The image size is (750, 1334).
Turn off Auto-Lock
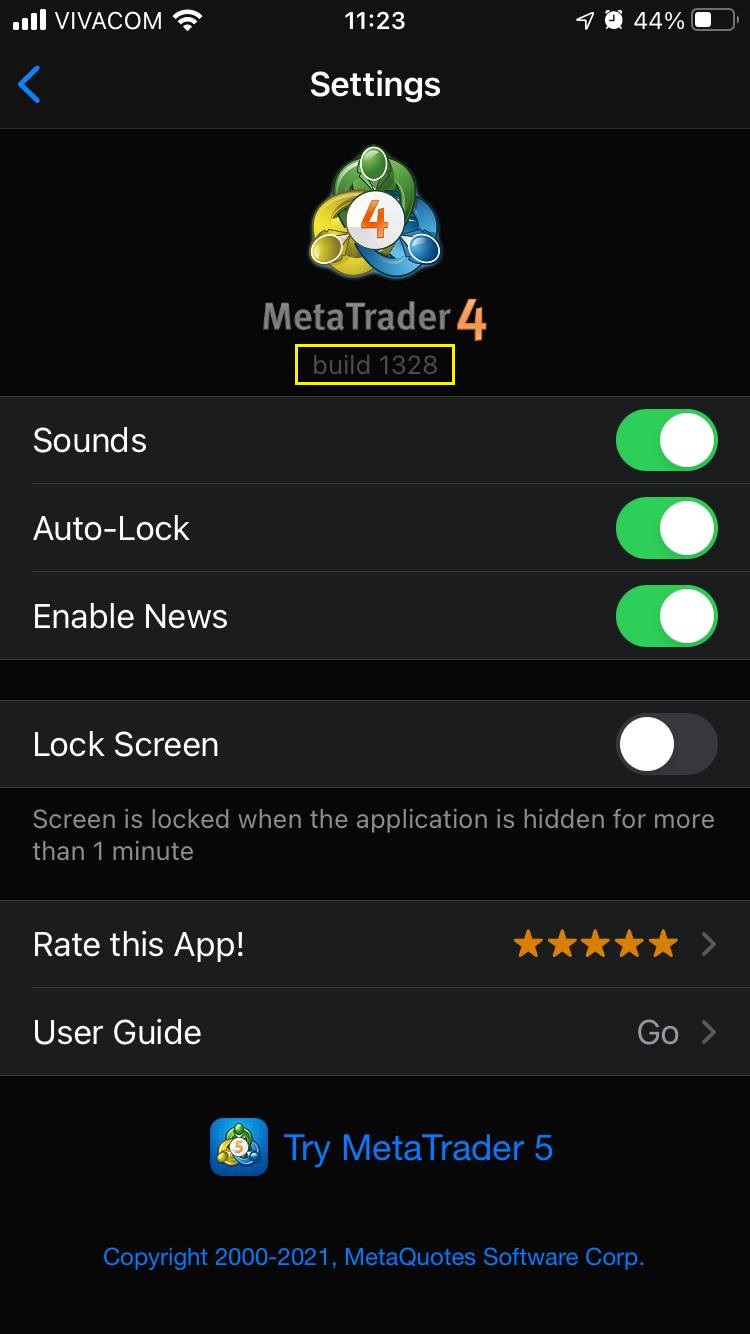666,528
